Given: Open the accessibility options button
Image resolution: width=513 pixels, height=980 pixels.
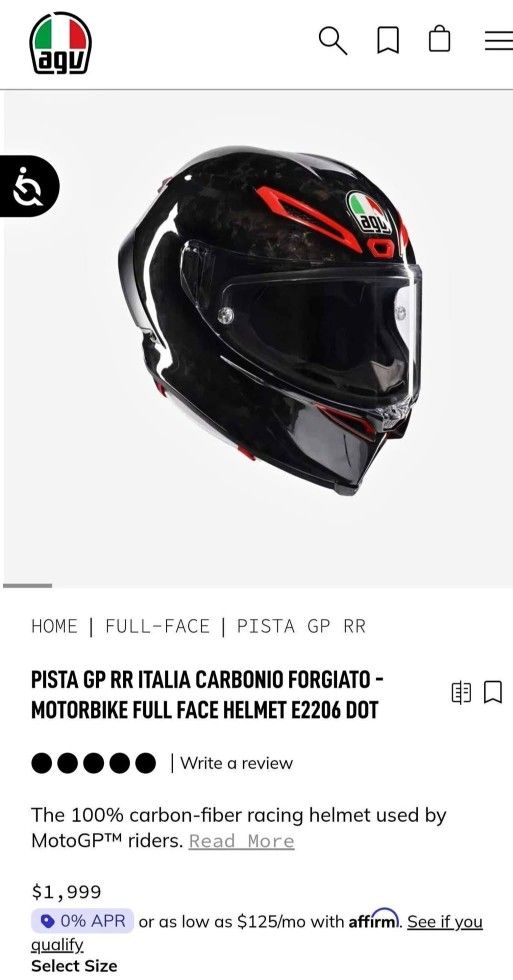Looking at the screenshot, I should 29,186.
